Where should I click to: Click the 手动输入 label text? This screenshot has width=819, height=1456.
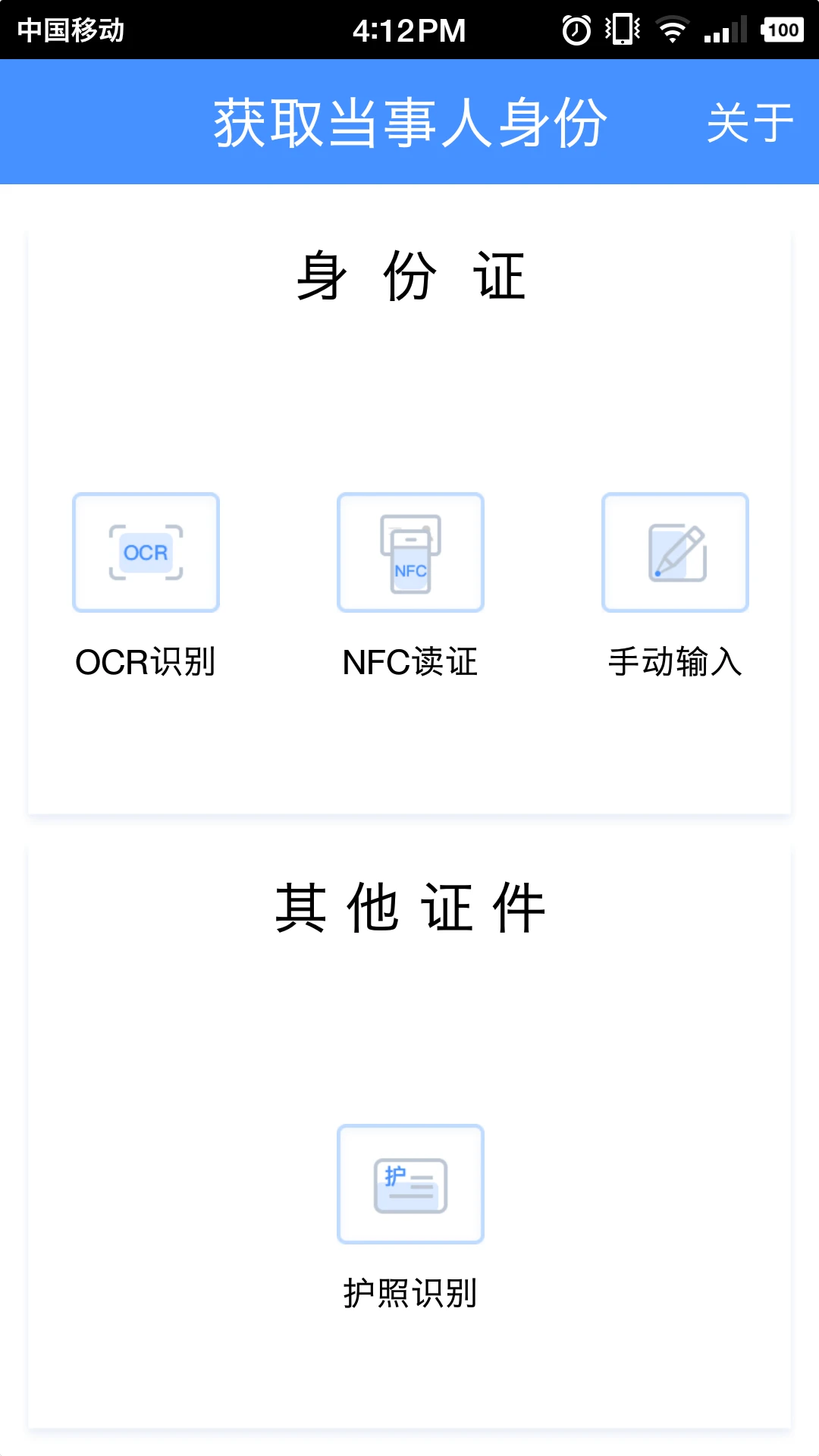[x=675, y=662]
